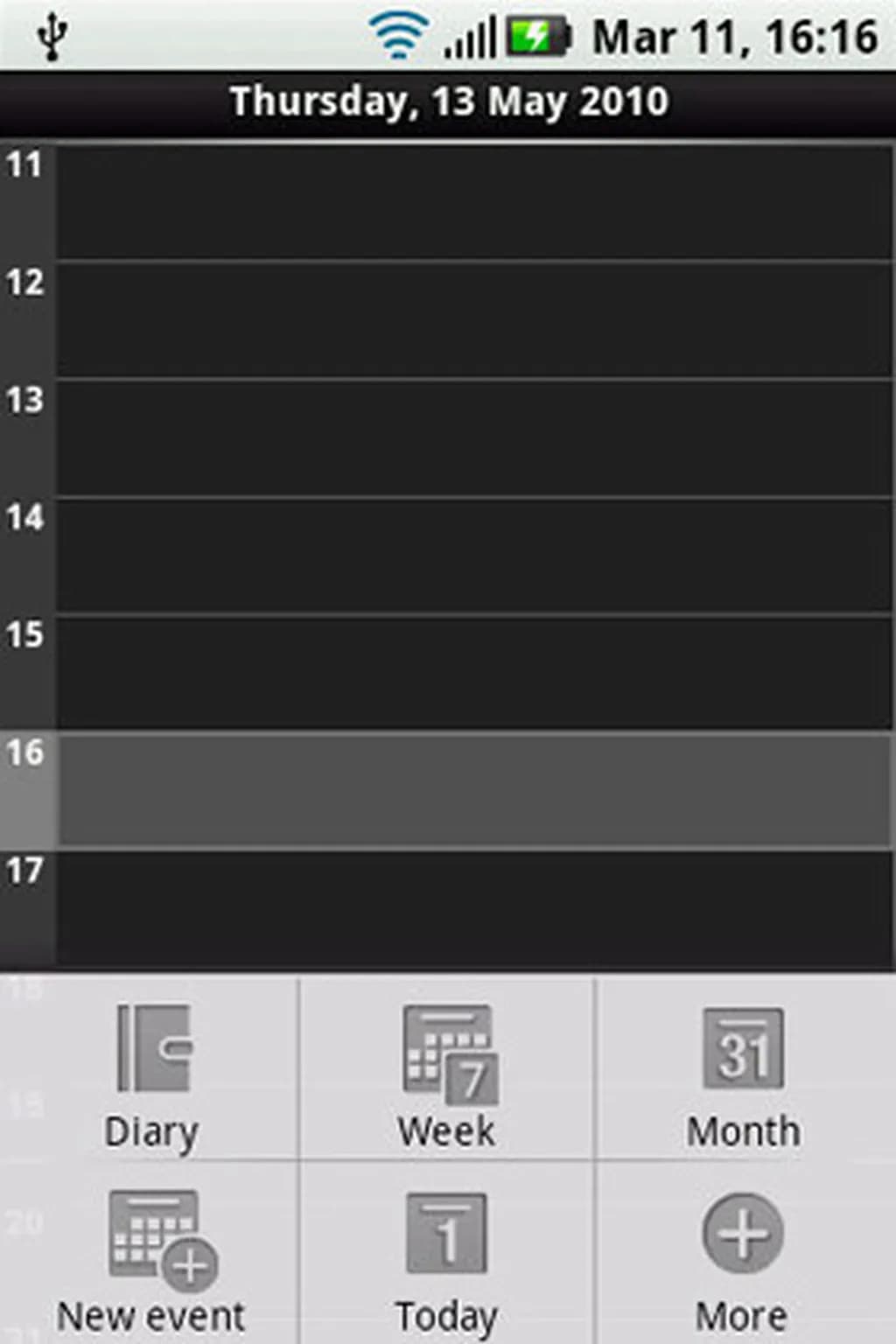Select the 14 hour row
This screenshot has height=1344, width=896.
[472, 556]
